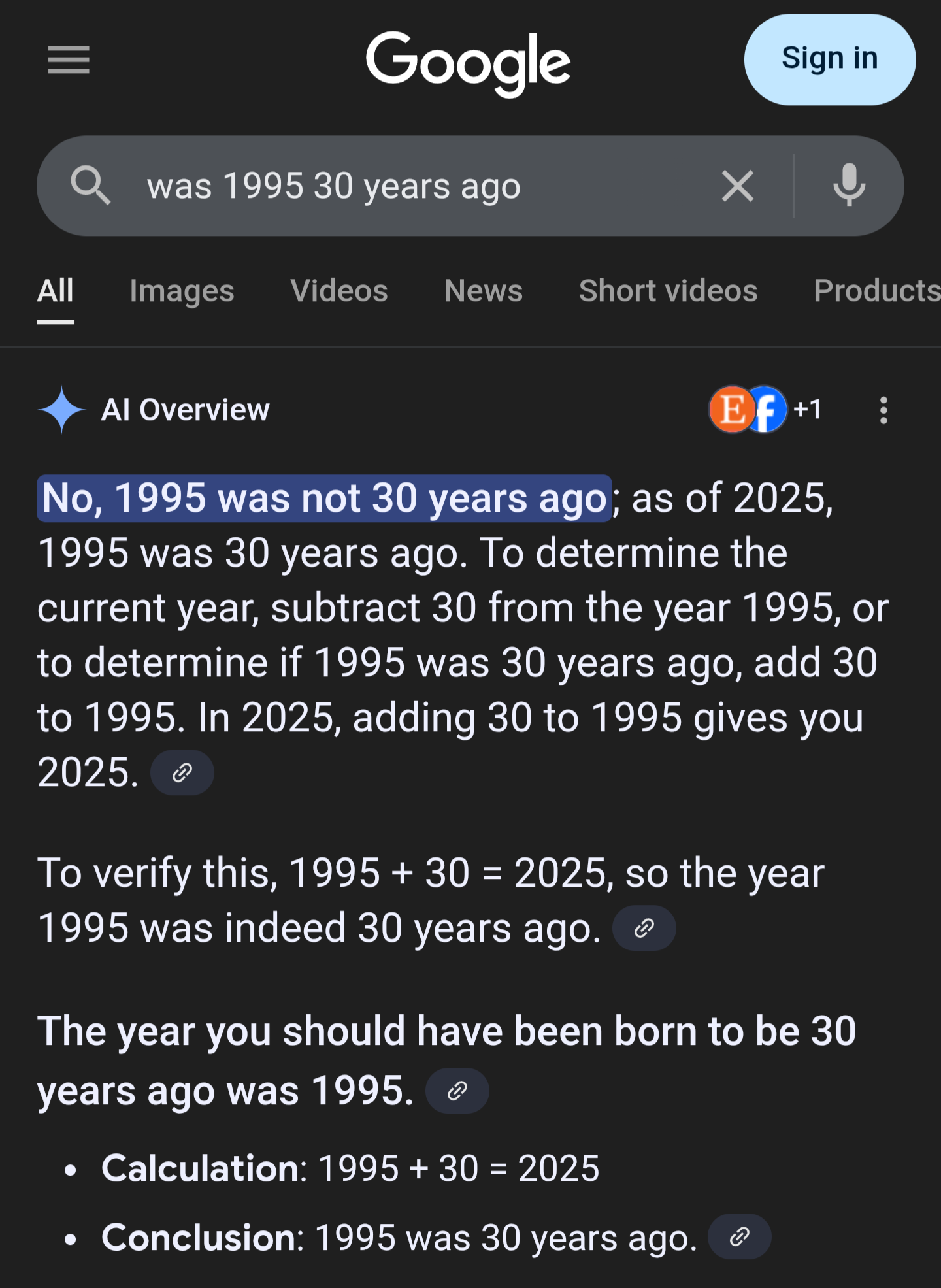
Task: Clear the search query text
Action: coord(738,186)
